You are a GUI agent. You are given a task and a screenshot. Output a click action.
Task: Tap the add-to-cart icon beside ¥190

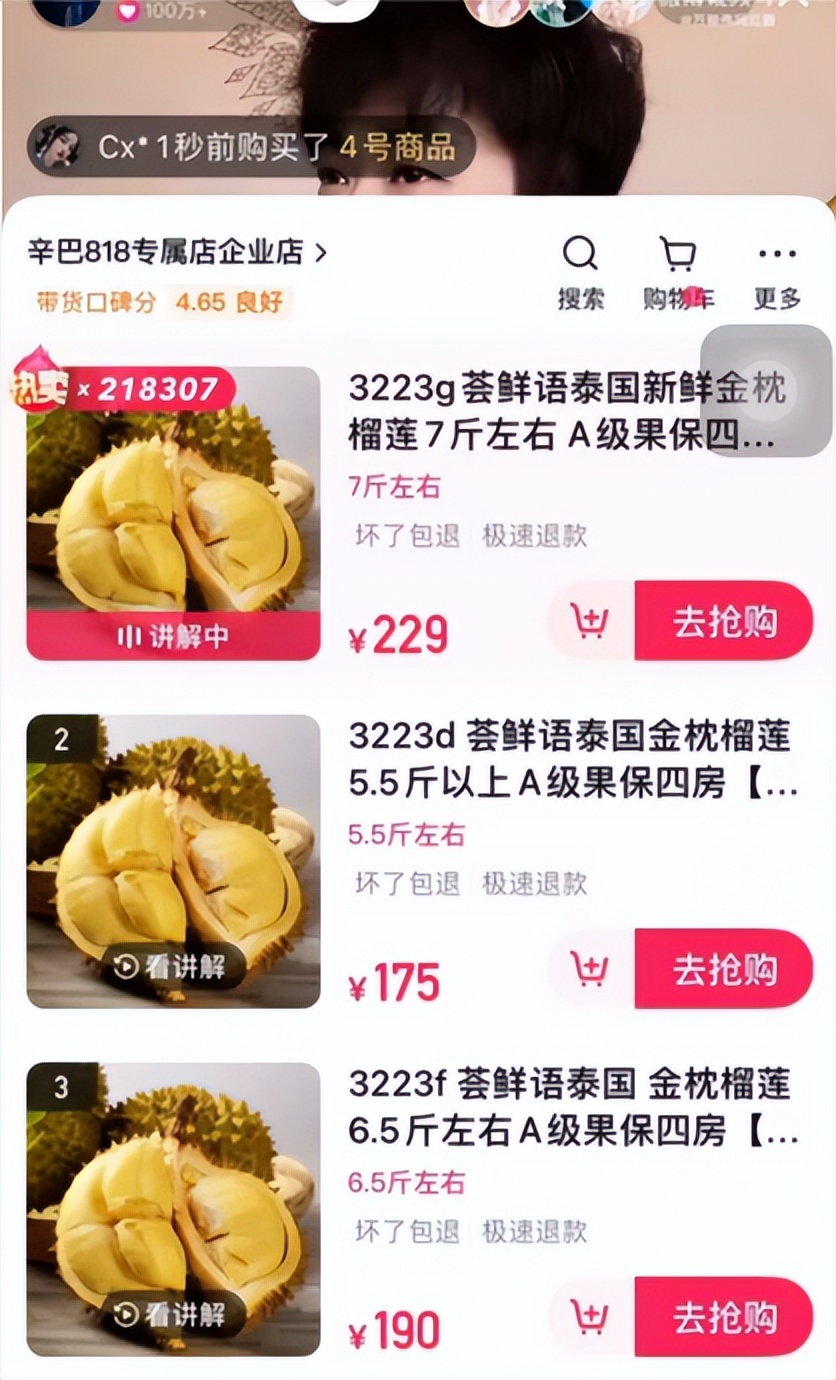click(x=591, y=1316)
